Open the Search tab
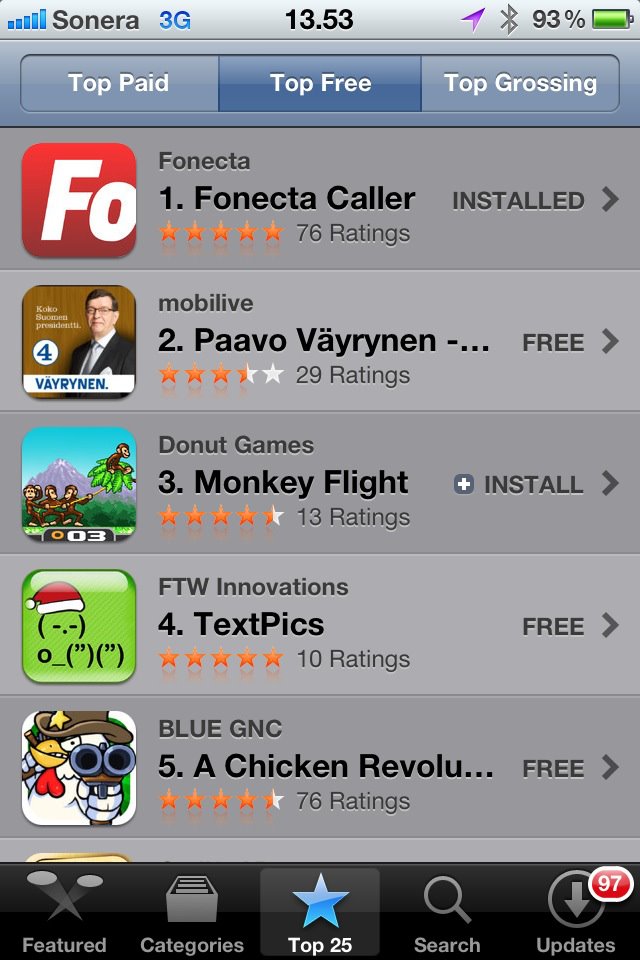The image size is (640, 960). tap(447, 912)
